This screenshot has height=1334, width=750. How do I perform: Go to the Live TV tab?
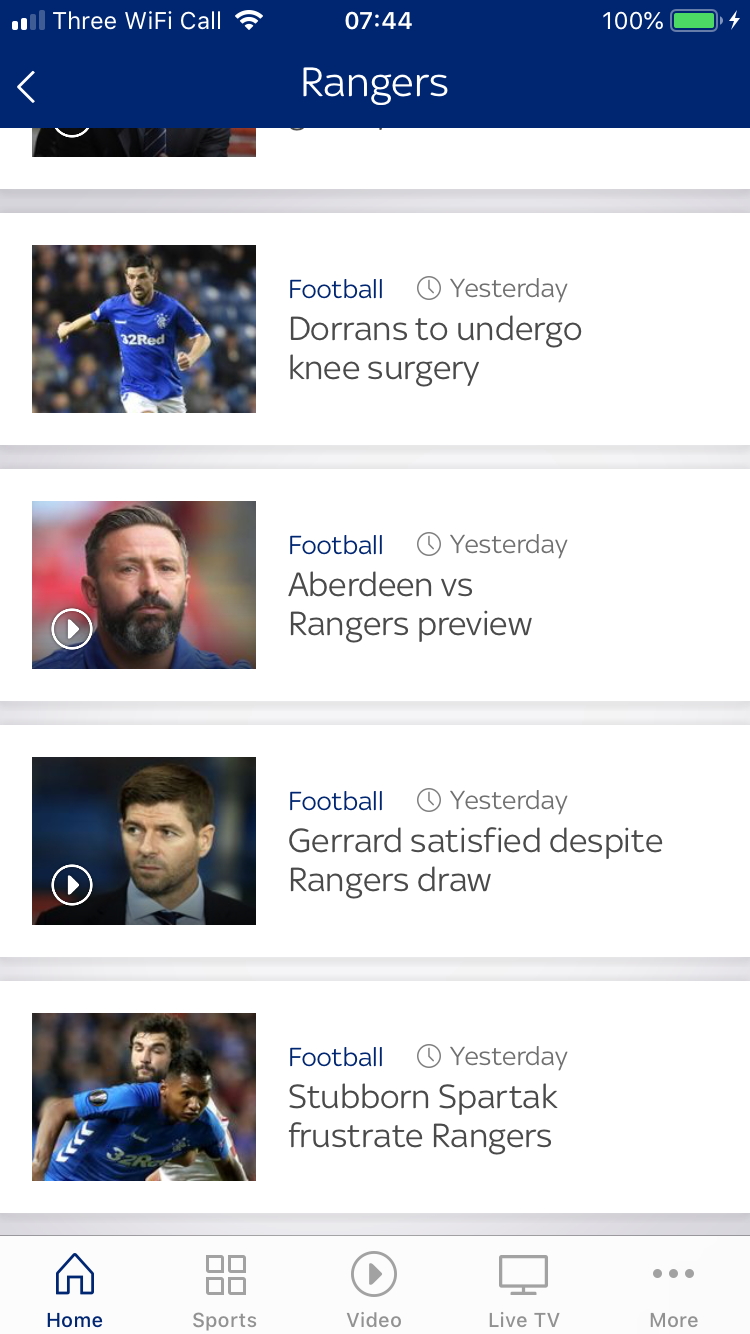click(524, 1290)
